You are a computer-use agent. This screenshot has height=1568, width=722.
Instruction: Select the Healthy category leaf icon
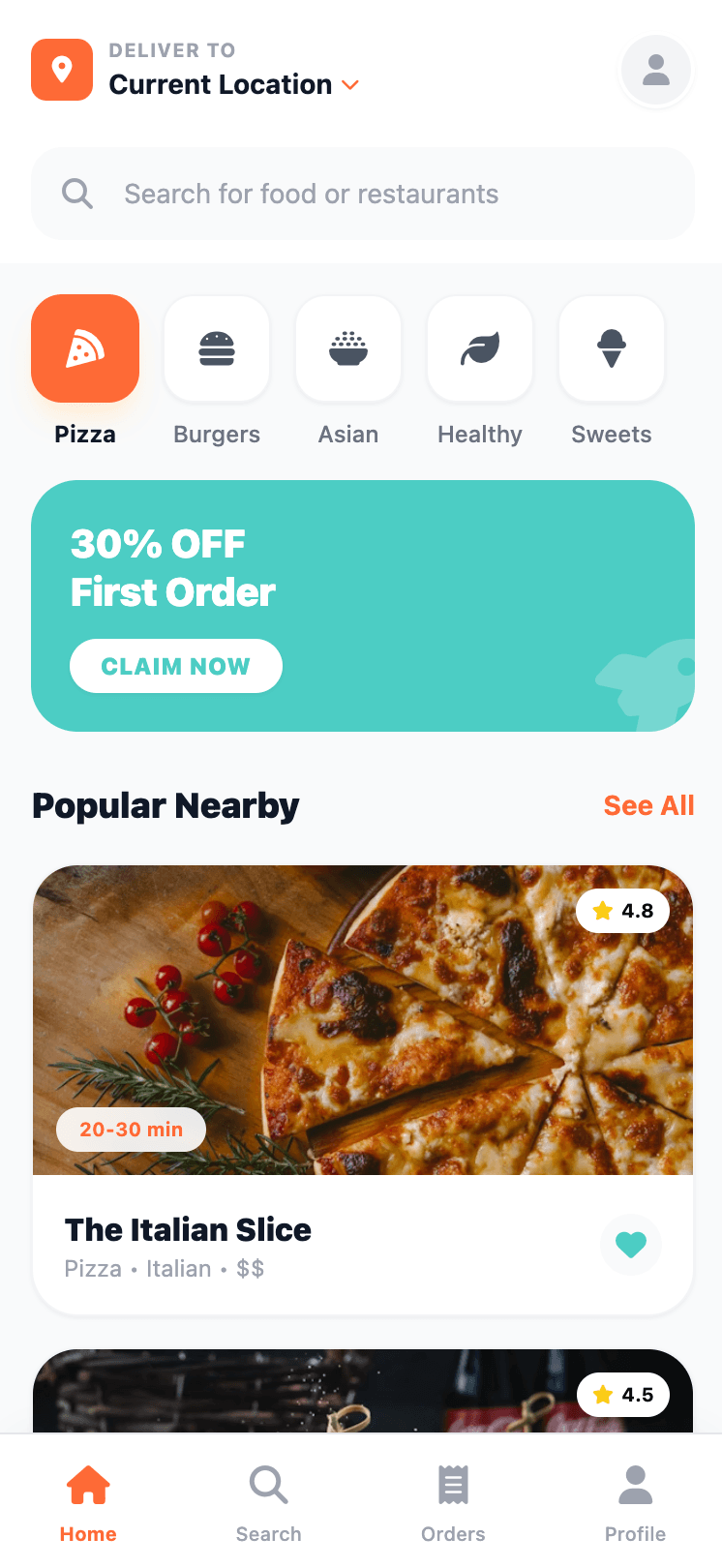[480, 348]
